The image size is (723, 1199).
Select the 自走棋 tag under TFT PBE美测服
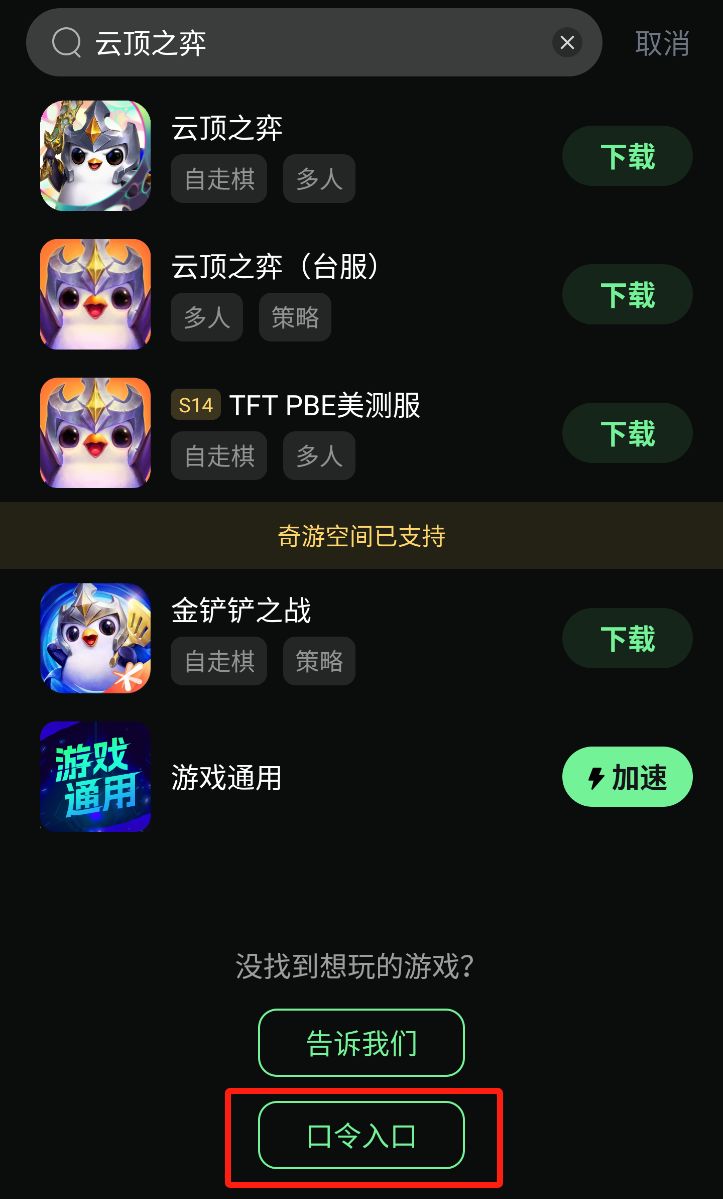218,456
